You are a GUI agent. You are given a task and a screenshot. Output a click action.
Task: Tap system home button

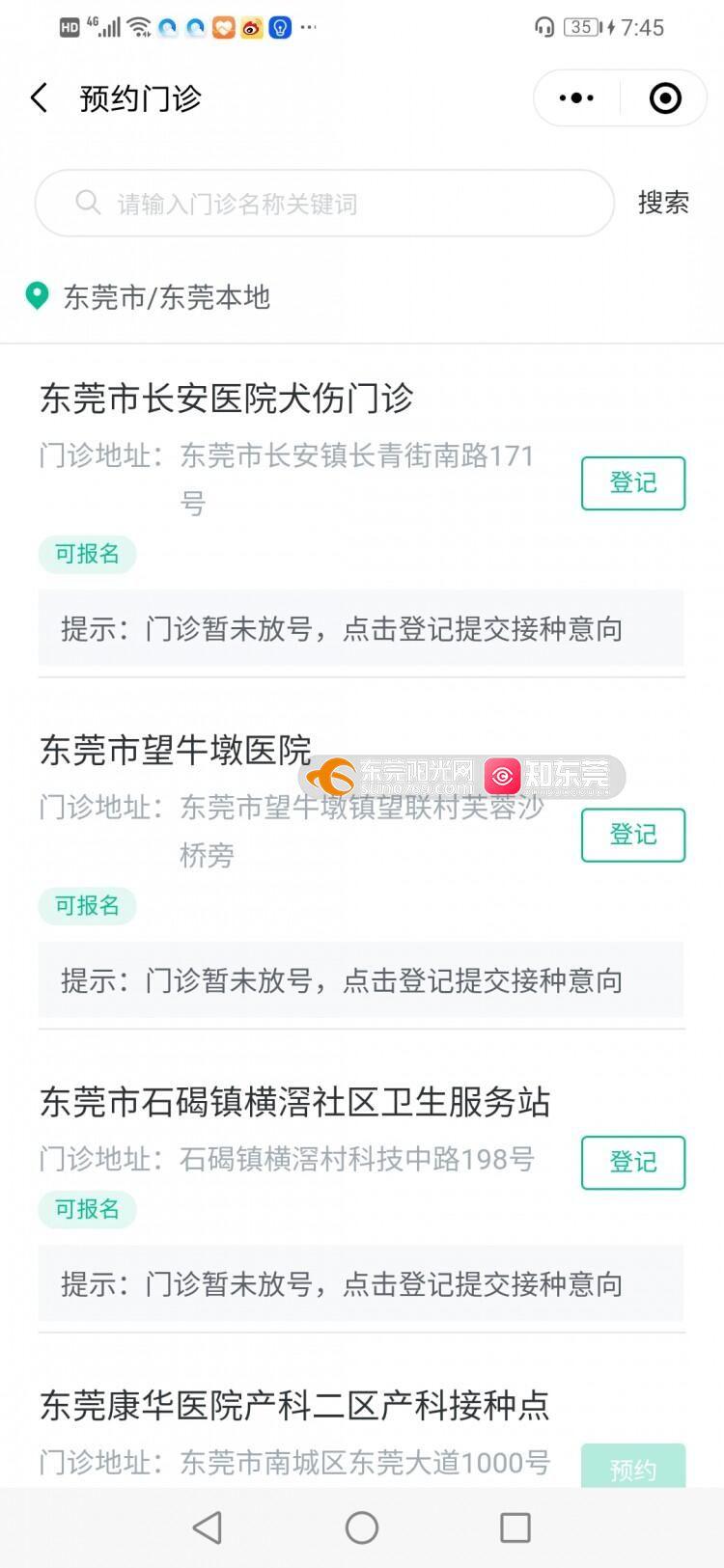[362, 1527]
